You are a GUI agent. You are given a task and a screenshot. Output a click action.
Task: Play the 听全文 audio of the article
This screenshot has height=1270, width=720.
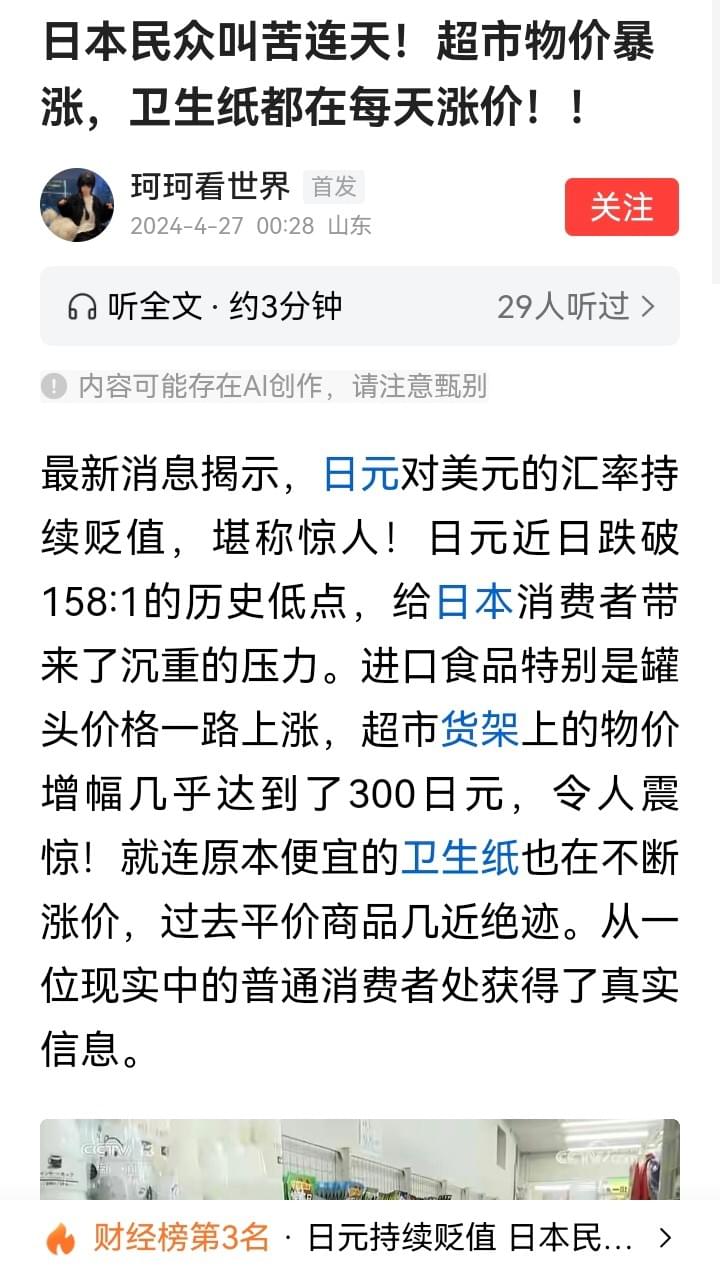[x=205, y=306]
